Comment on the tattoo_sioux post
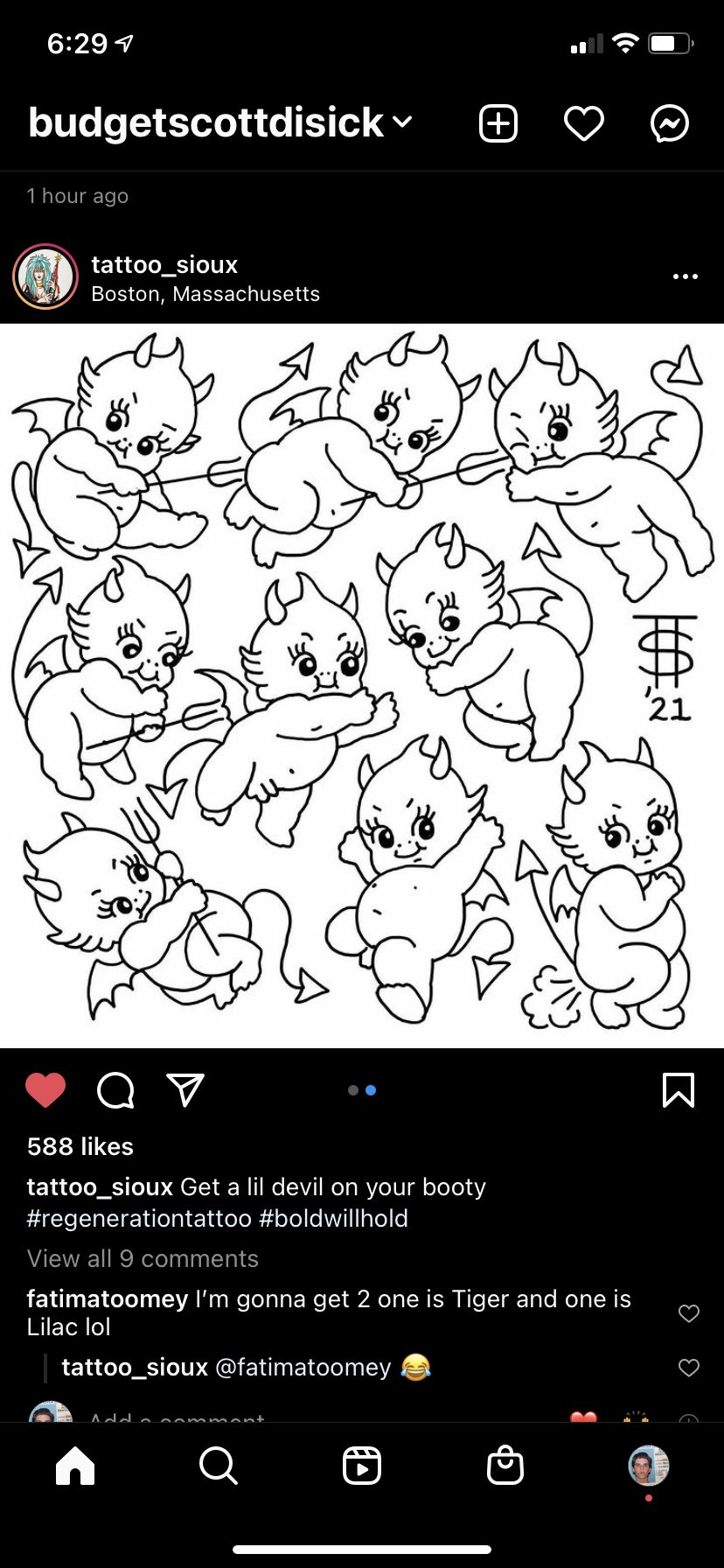 point(115,1090)
